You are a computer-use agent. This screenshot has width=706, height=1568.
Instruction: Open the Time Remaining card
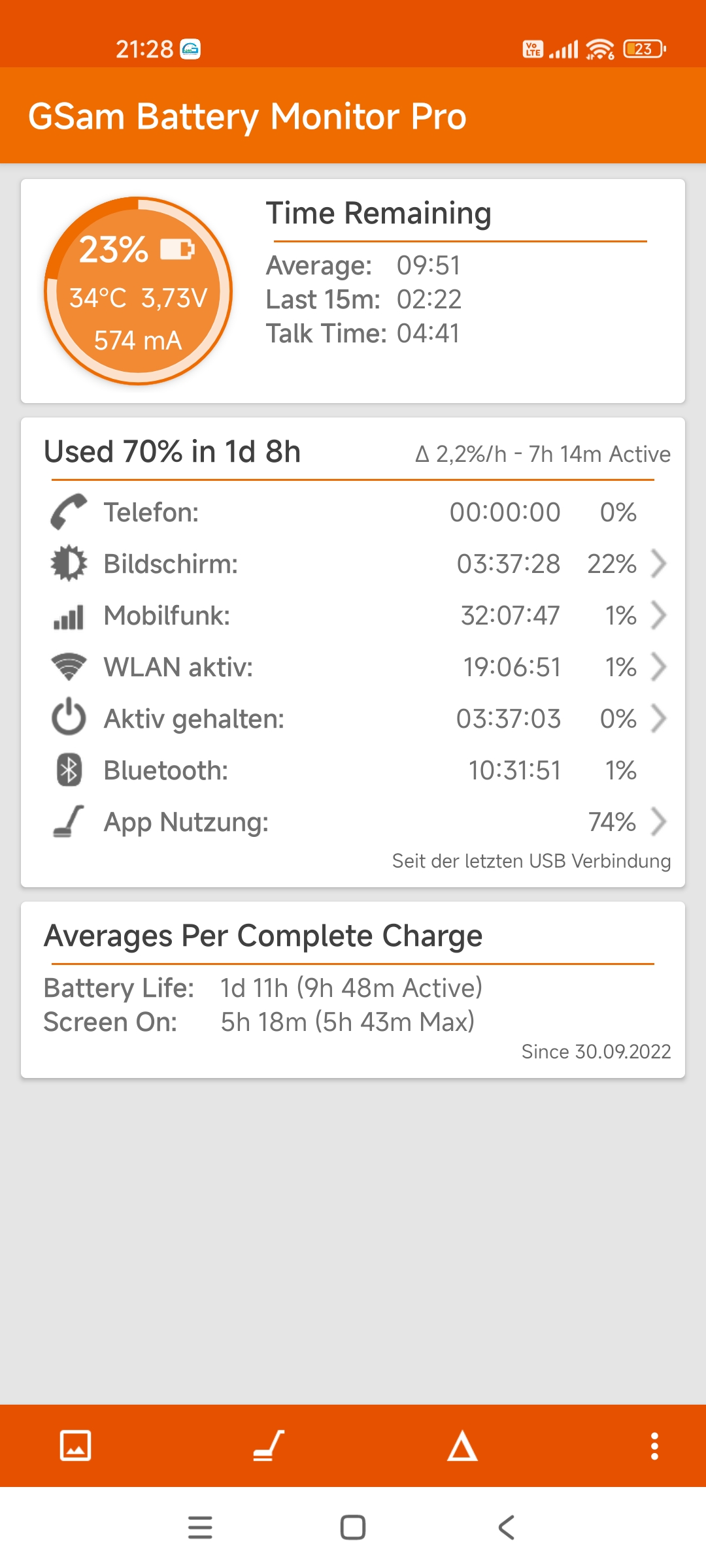point(353,291)
